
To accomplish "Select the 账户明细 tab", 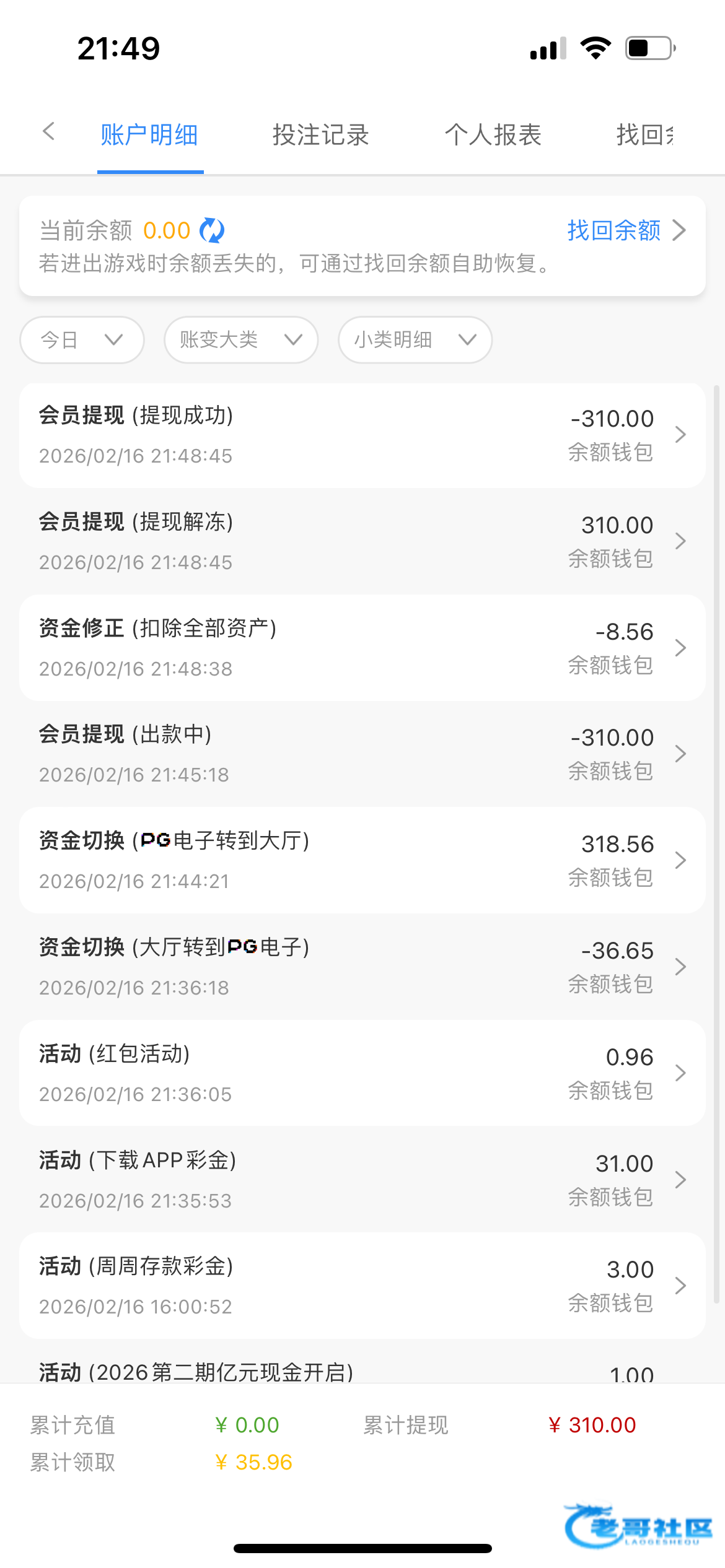I will pos(149,135).
